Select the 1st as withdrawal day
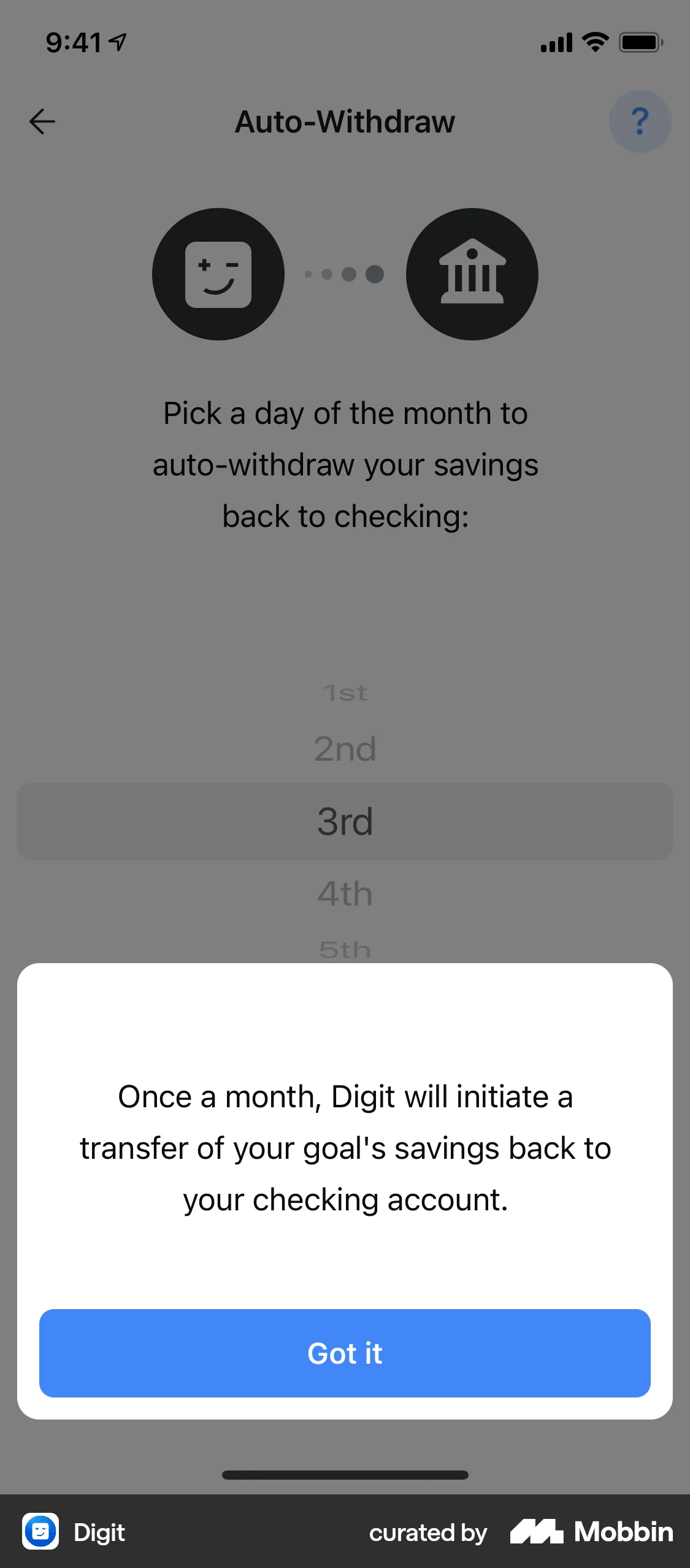 click(x=345, y=693)
